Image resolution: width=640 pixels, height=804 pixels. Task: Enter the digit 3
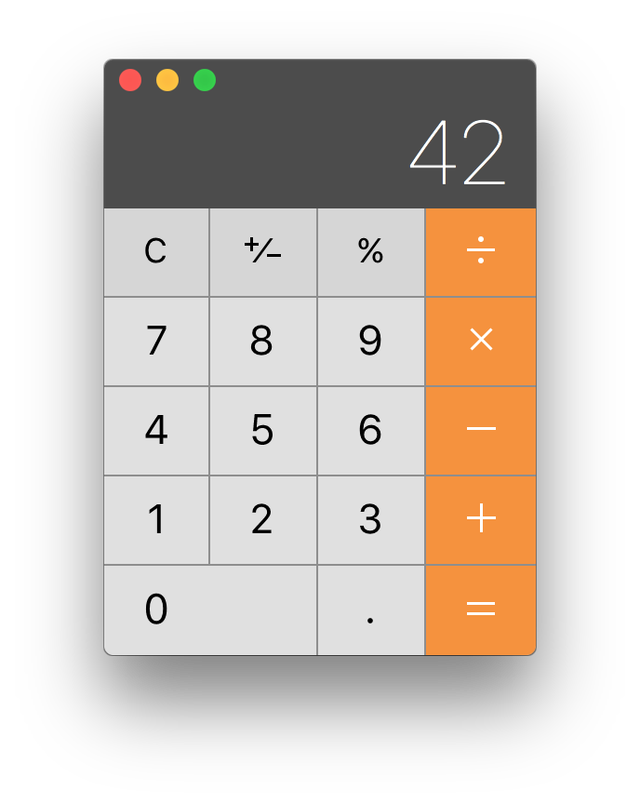[x=371, y=519]
